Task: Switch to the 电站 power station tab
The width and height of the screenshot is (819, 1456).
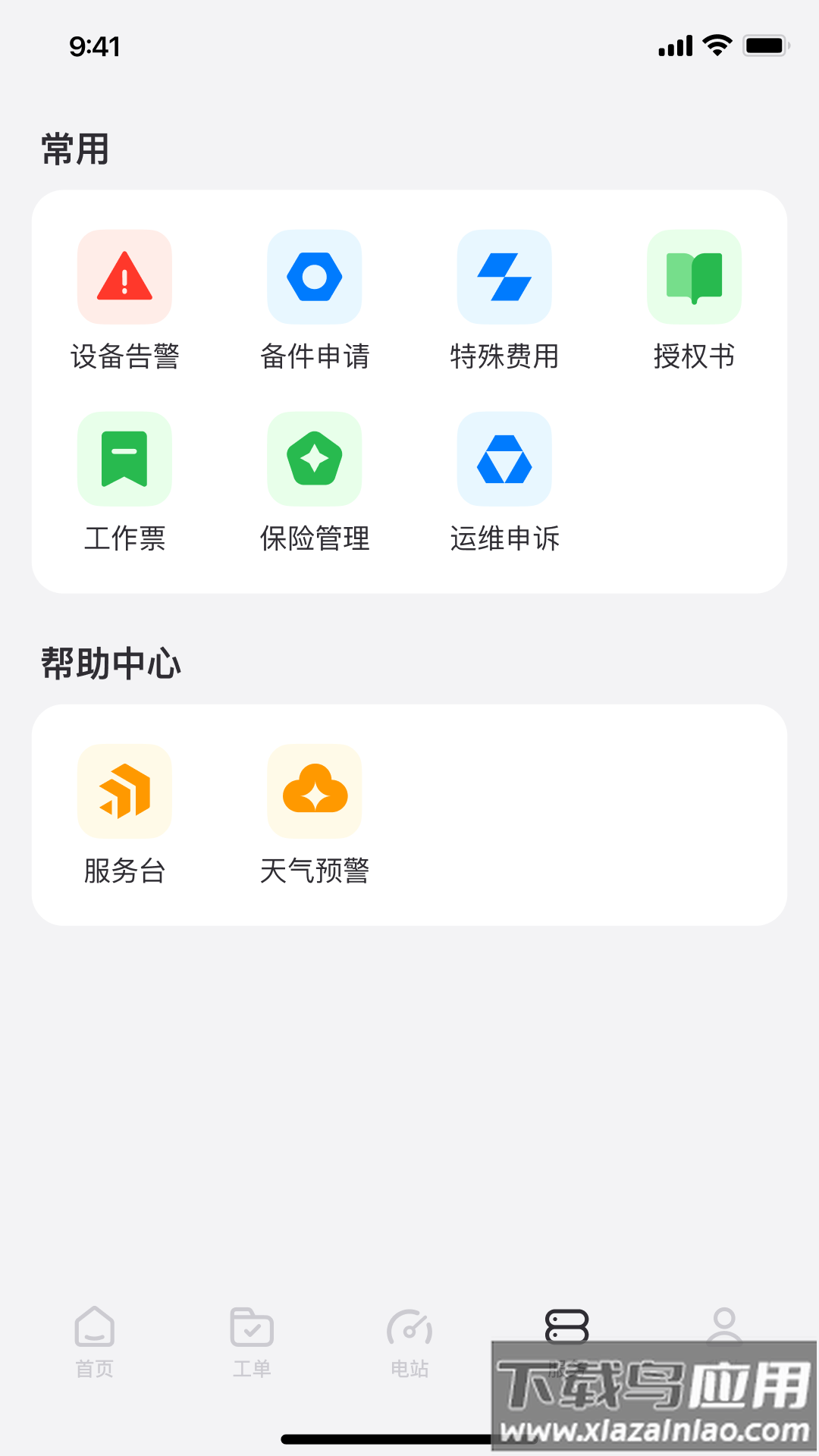Action: [x=409, y=1341]
